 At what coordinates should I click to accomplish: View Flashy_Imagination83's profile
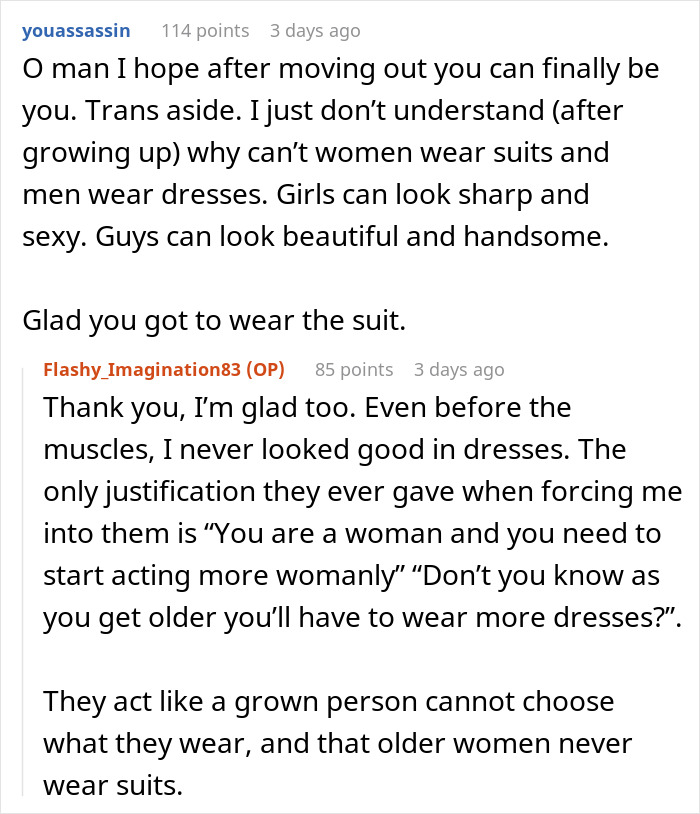tap(142, 369)
